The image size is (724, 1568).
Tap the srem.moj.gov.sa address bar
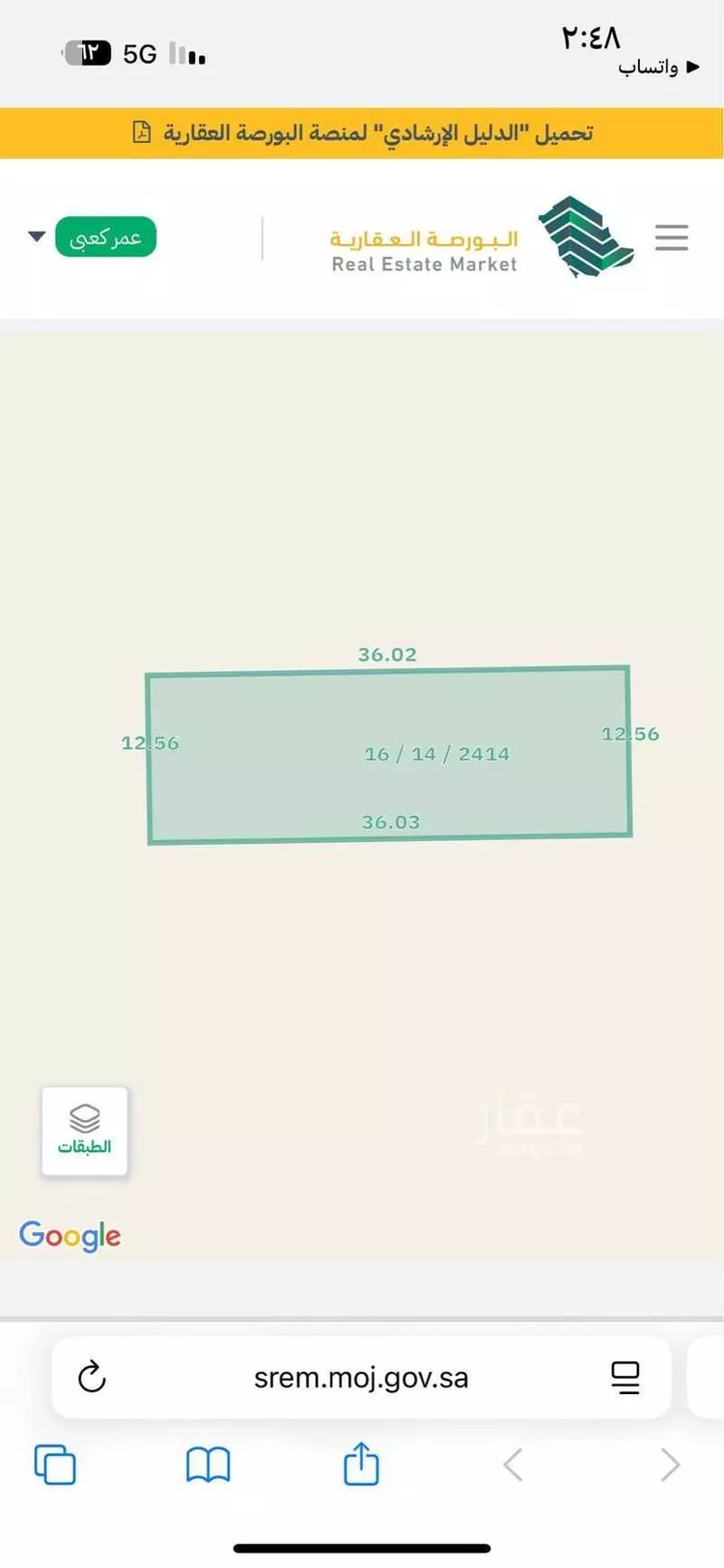coord(361,1378)
